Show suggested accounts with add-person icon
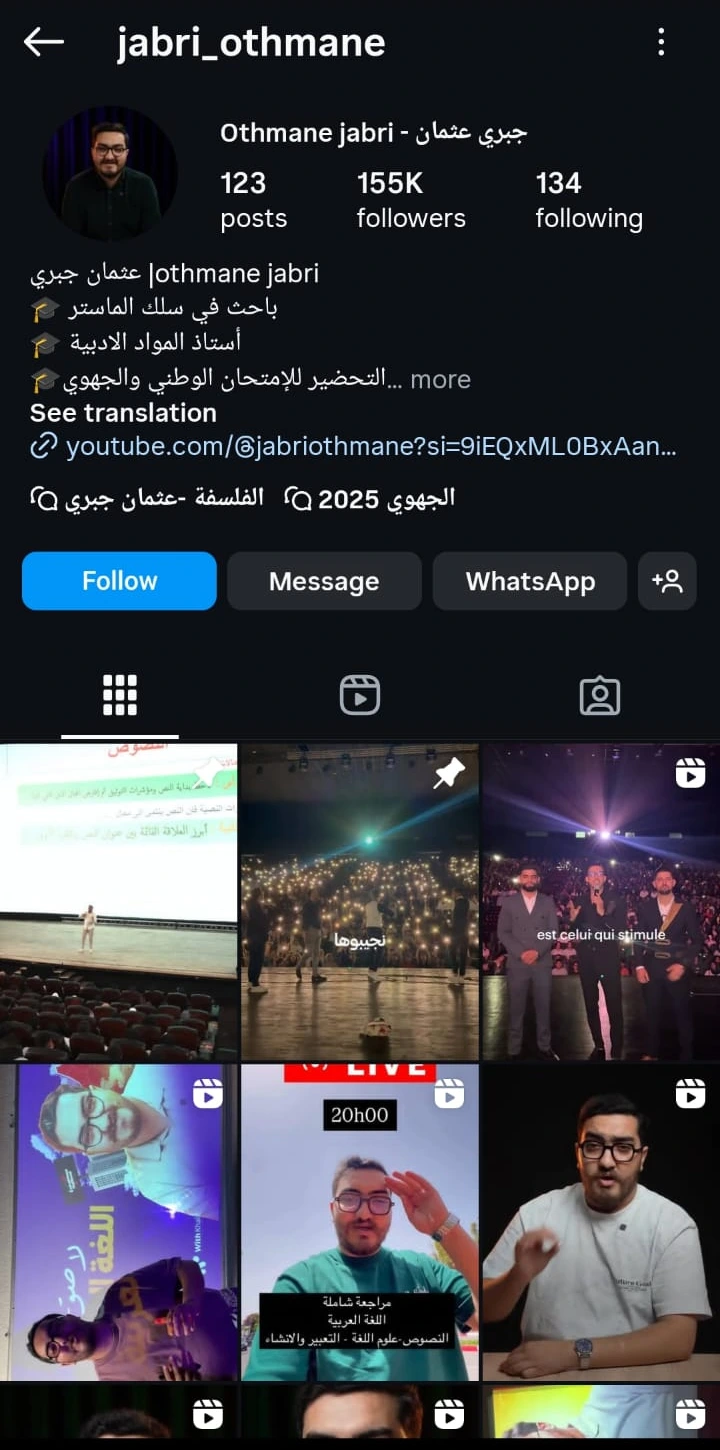The height and width of the screenshot is (1450, 720). (667, 581)
